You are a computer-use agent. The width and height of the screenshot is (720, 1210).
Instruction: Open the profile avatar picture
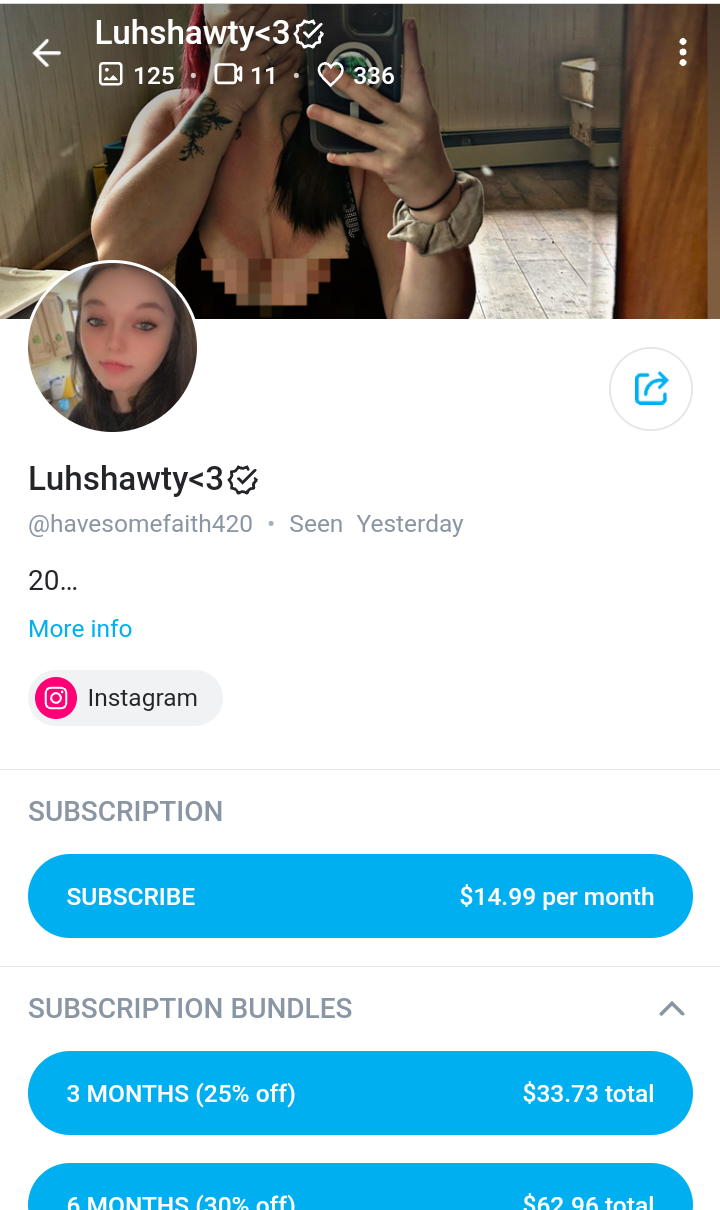113,347
